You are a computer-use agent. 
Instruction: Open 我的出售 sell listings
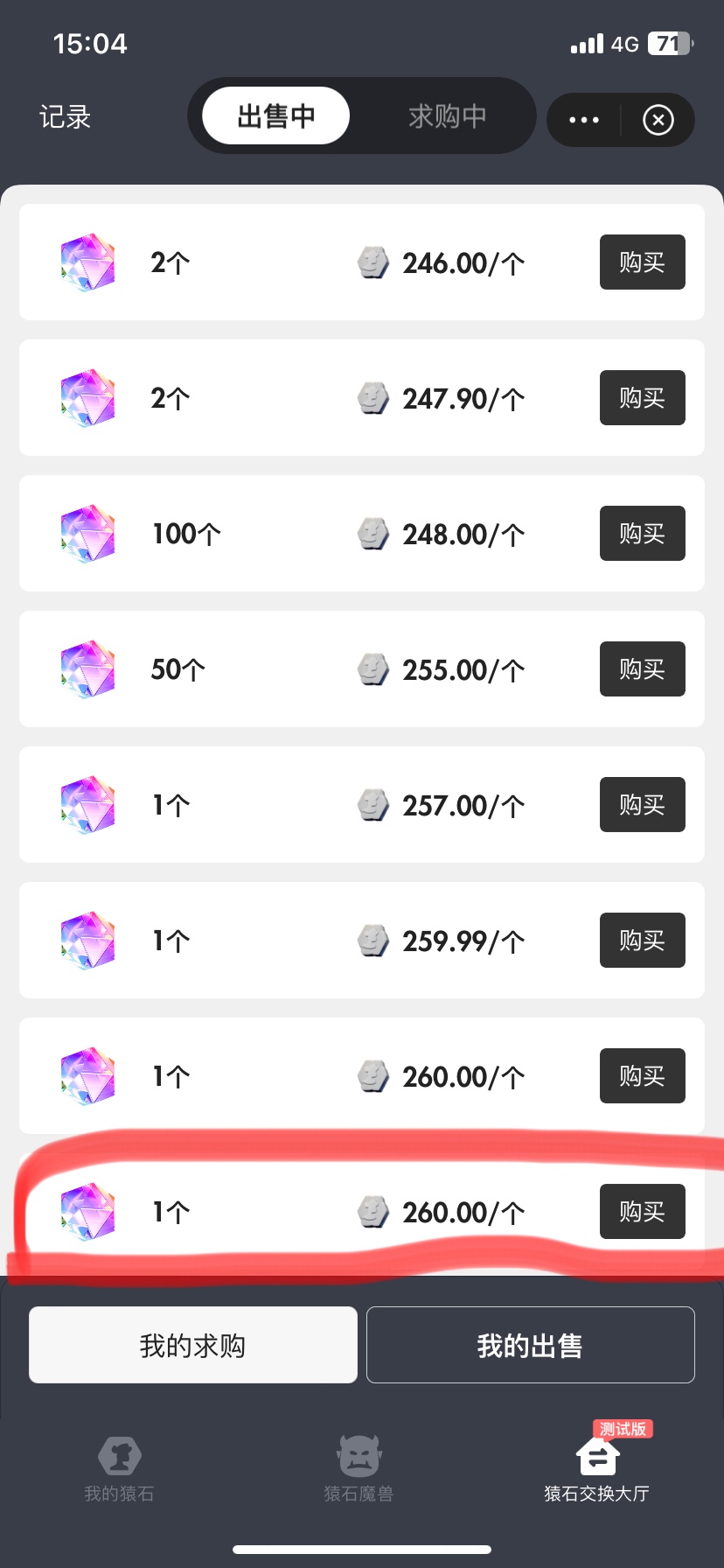click(530, 1345)
